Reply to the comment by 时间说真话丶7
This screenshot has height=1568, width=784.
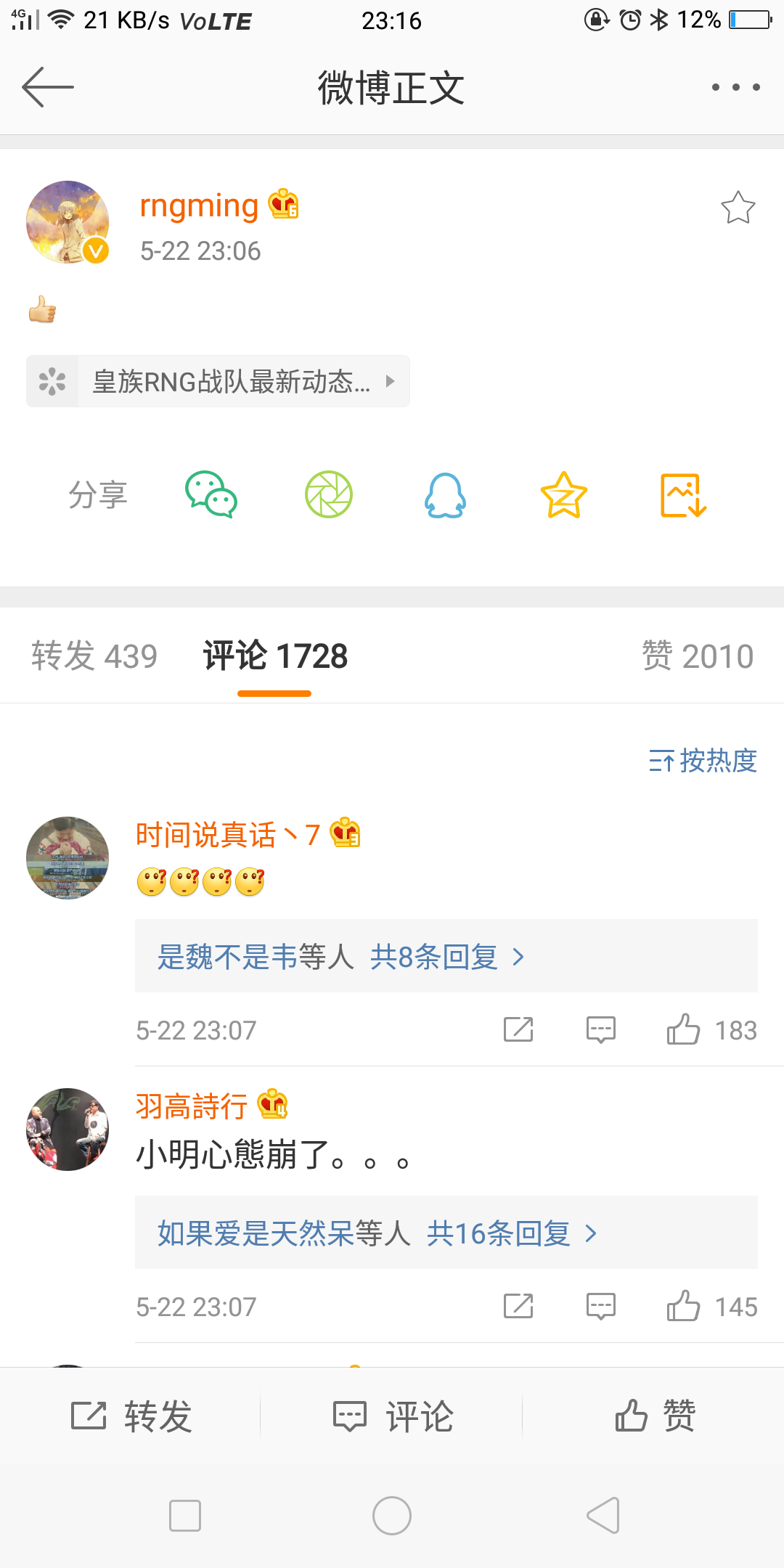coord(601,1029)
